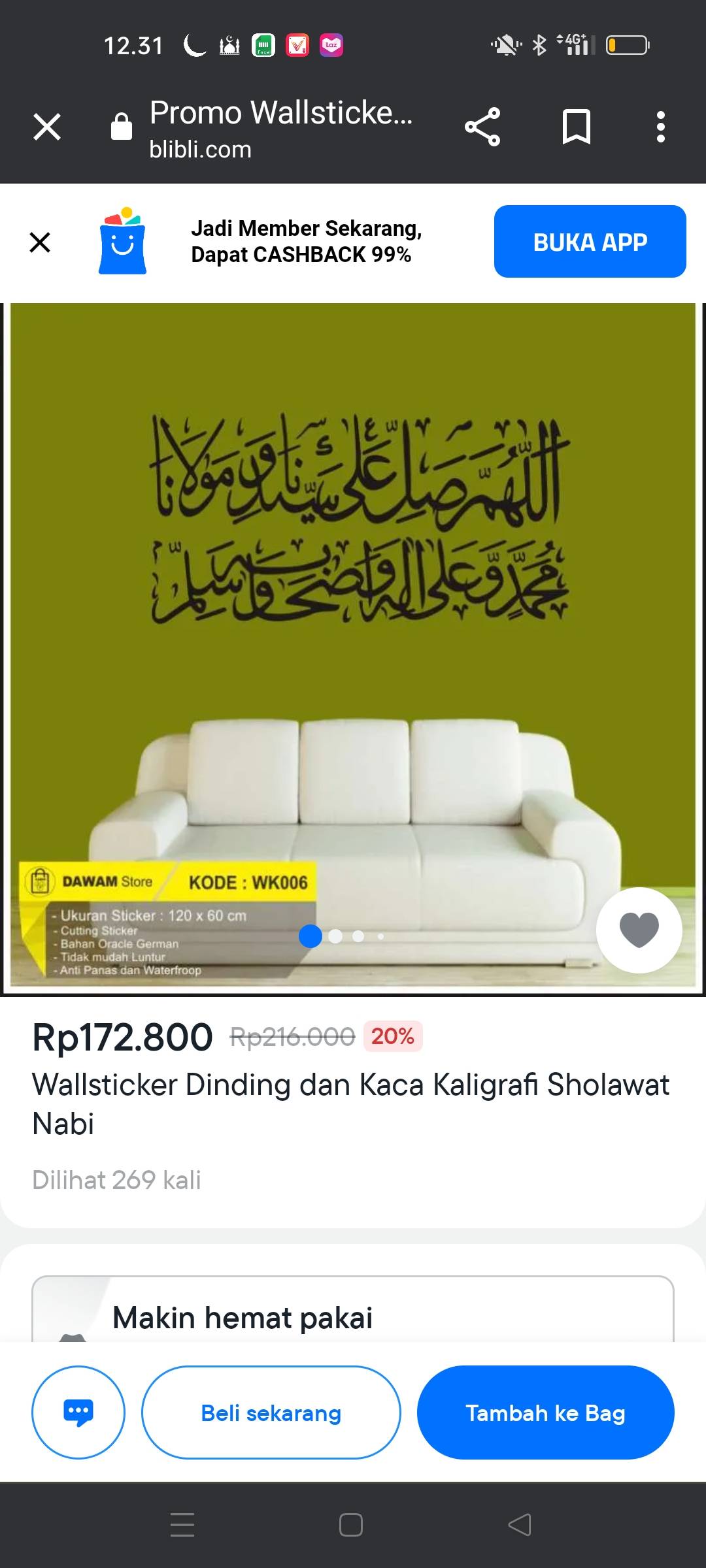The height and width of the screenshot is (1568, 706).
Task: Open the Kaligrafi Sholawat product image
Action: [x=353, y=647]
